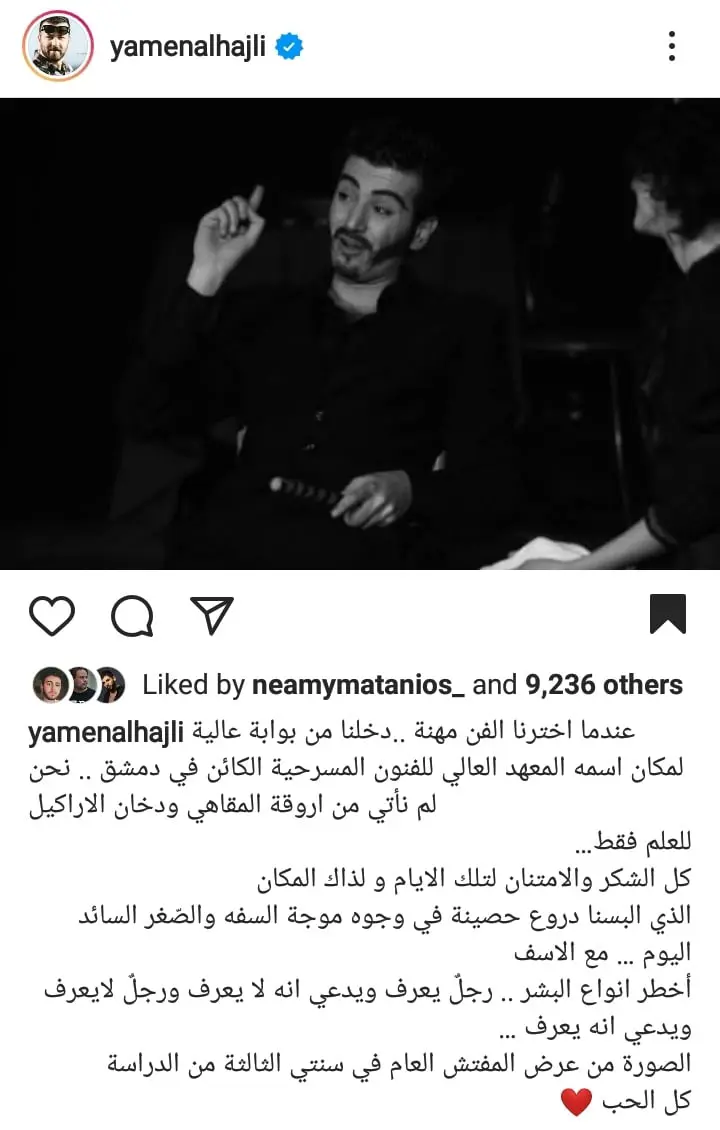Open the black-and-white post photo
This screenshot has width=720, height=1130.
(360, 334)
